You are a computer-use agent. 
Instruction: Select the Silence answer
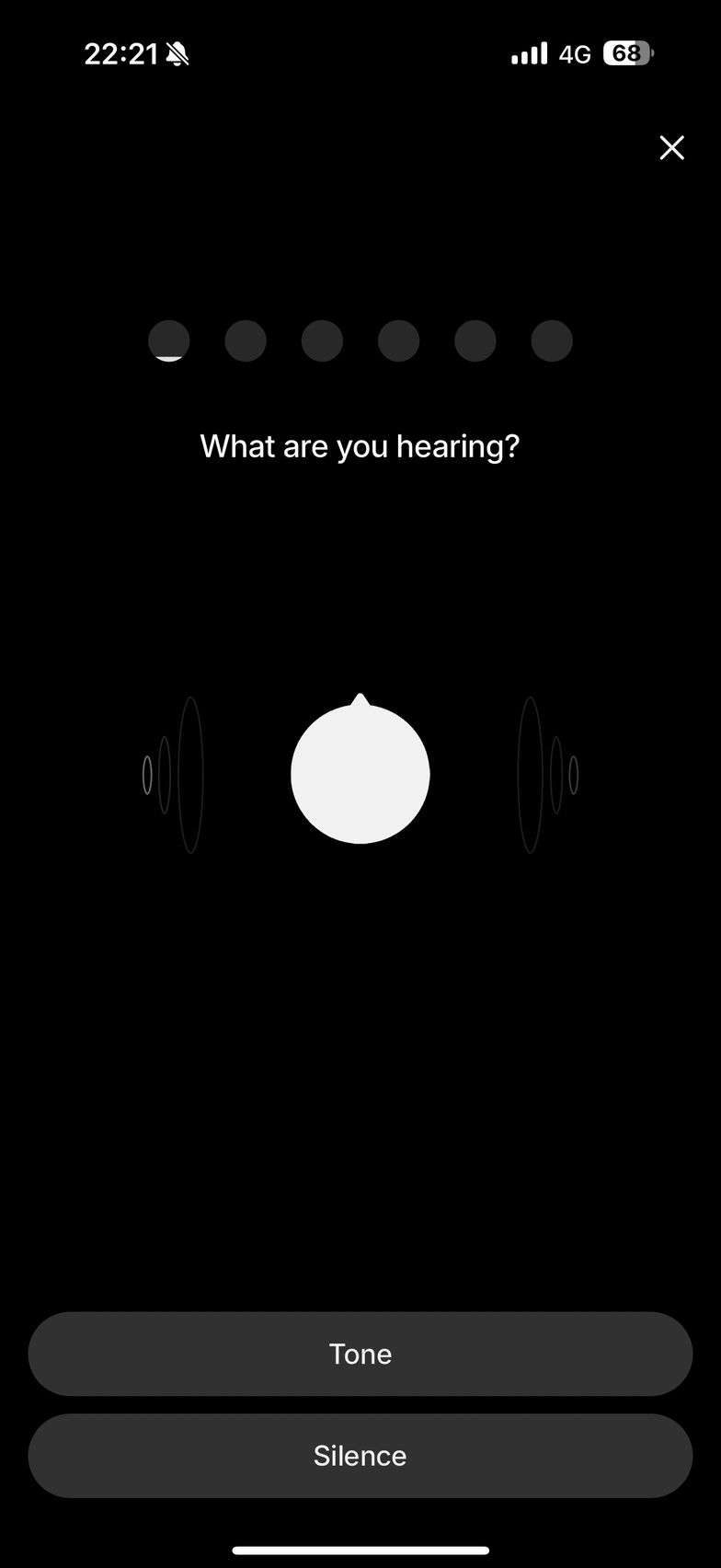pyautogui.click(x=360, y=1456)
